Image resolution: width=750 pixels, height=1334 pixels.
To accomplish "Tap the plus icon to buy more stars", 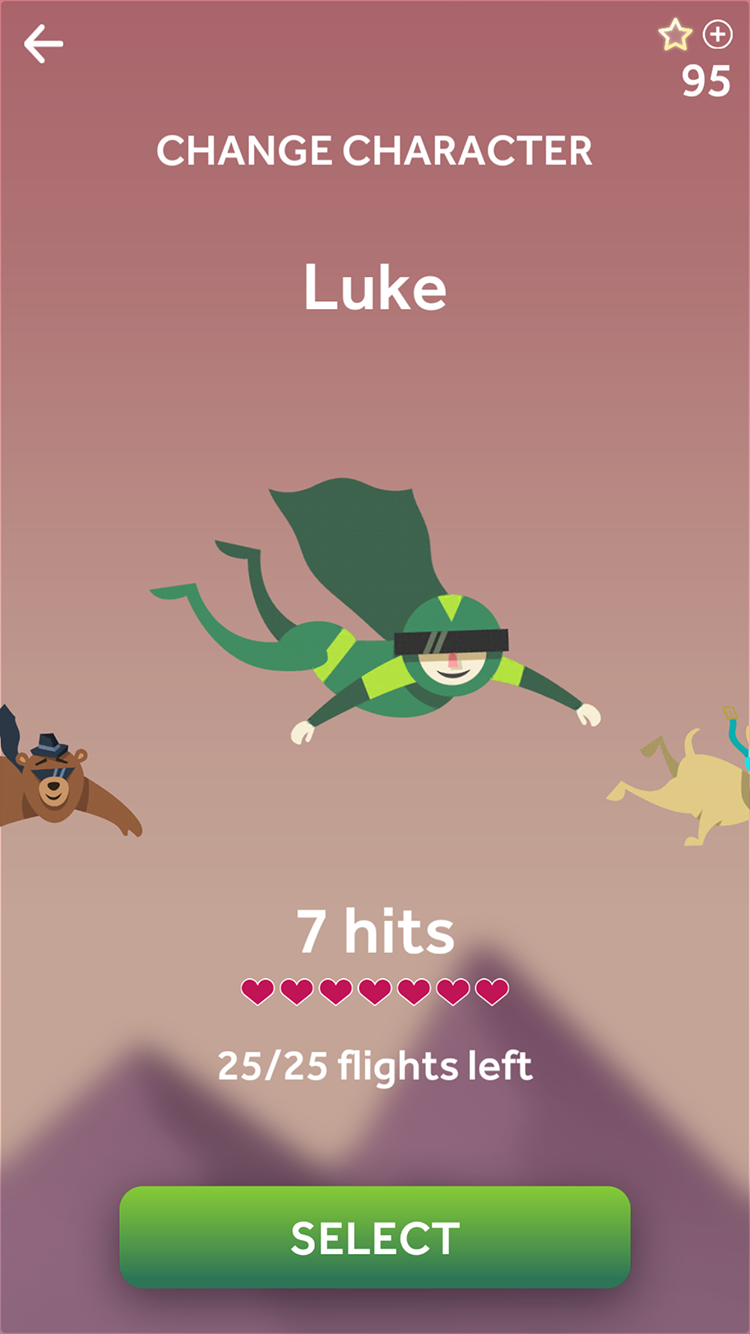I will [716, 34].
